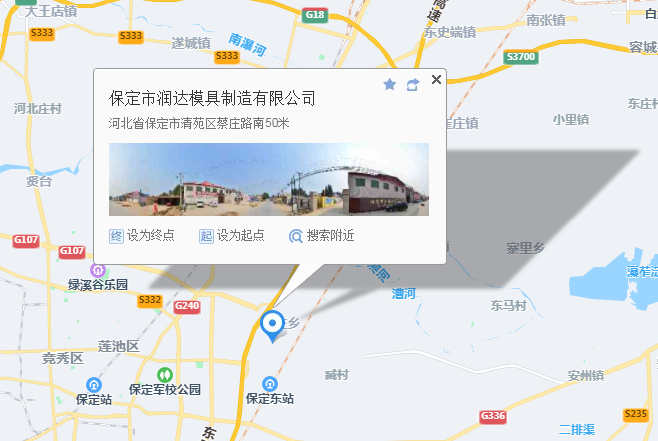Image resolution: width=658 pixels, height=441 pixels.
Task: Select 保定站 station marker on the map
Action: pyautogui.click(x=93, y=385)
